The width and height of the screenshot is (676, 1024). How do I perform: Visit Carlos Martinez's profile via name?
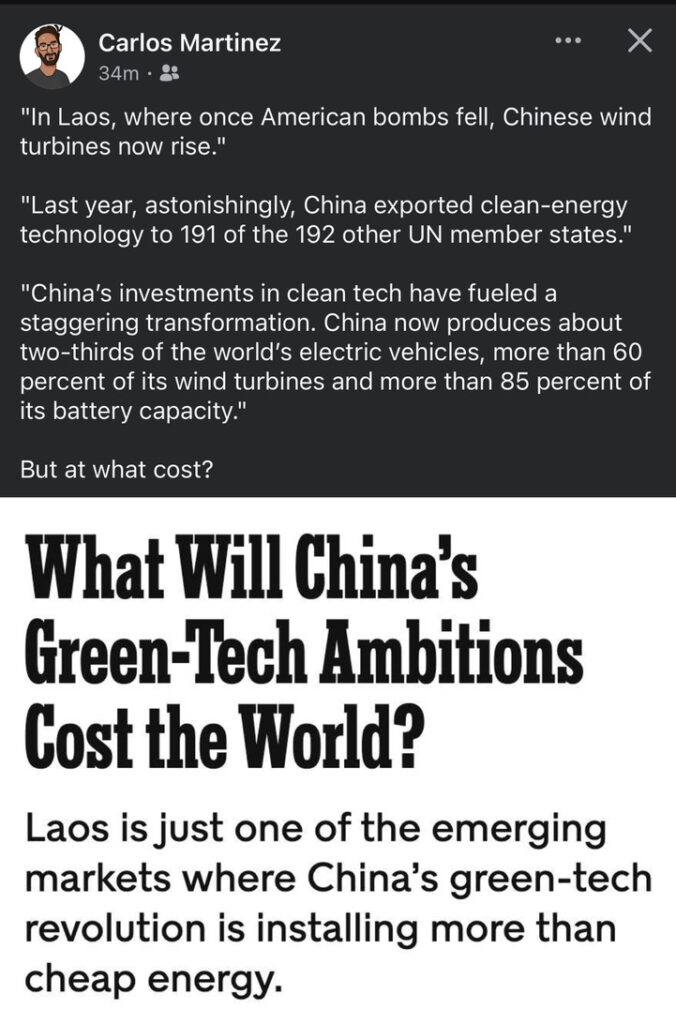[x=189, y=42]
